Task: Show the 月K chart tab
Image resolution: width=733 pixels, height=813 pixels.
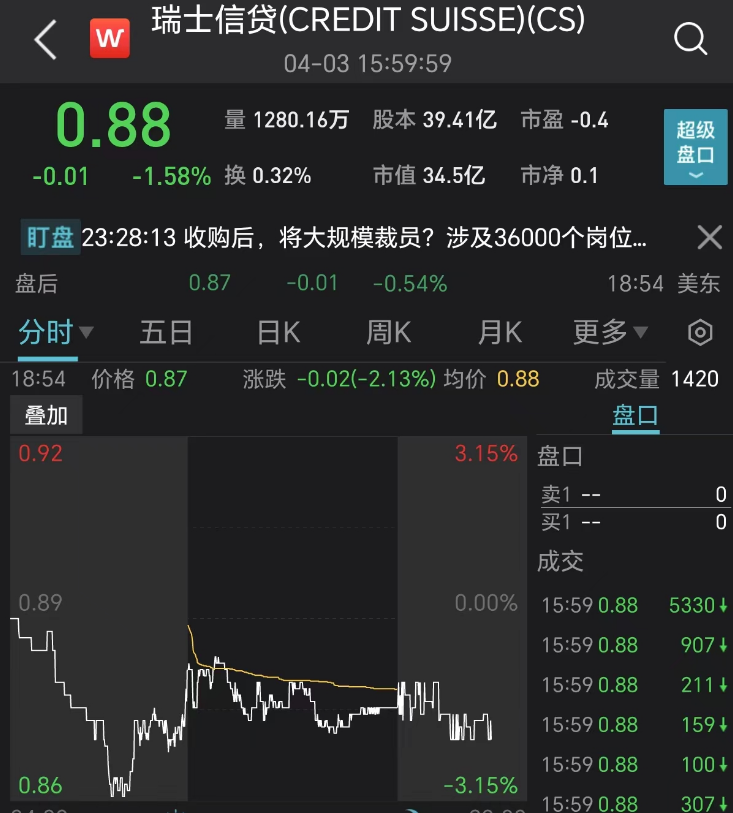Action: click(499, 332)
